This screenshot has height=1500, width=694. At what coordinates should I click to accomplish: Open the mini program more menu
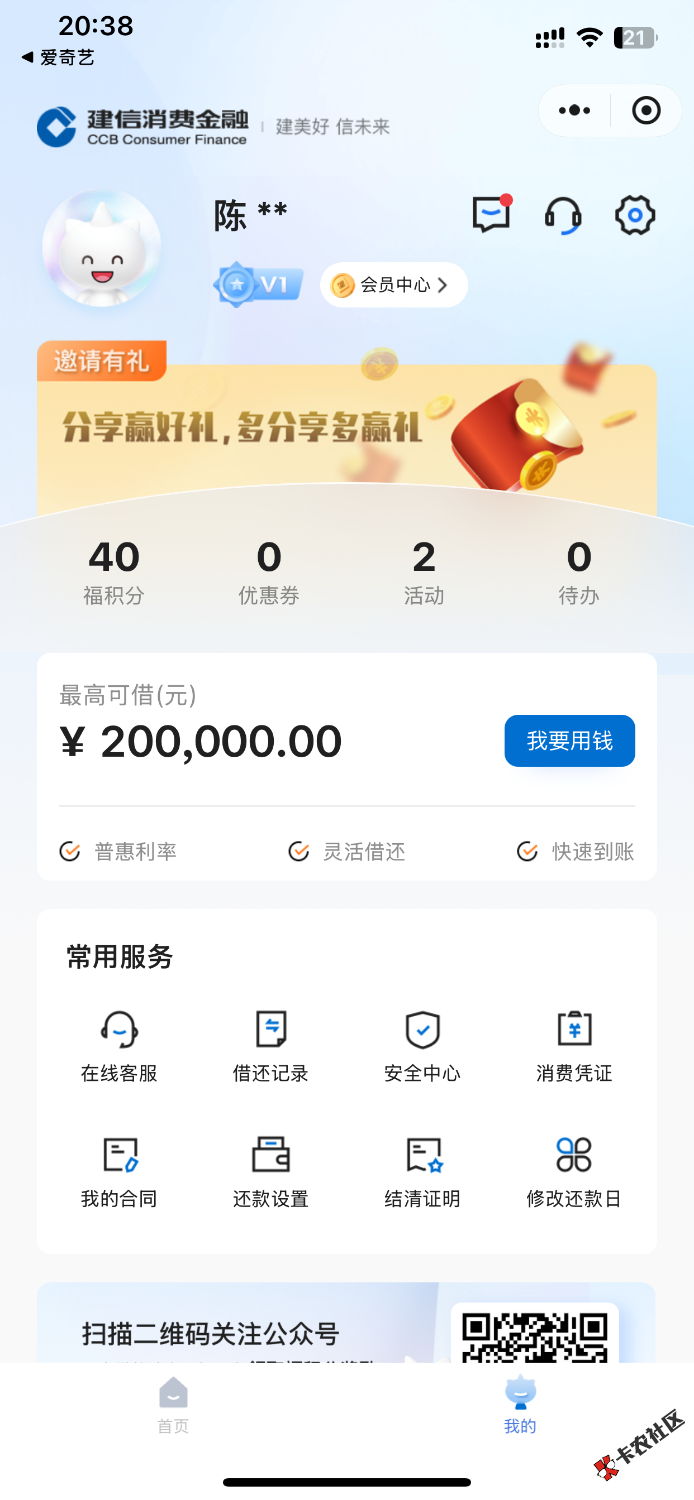point(574,110)
